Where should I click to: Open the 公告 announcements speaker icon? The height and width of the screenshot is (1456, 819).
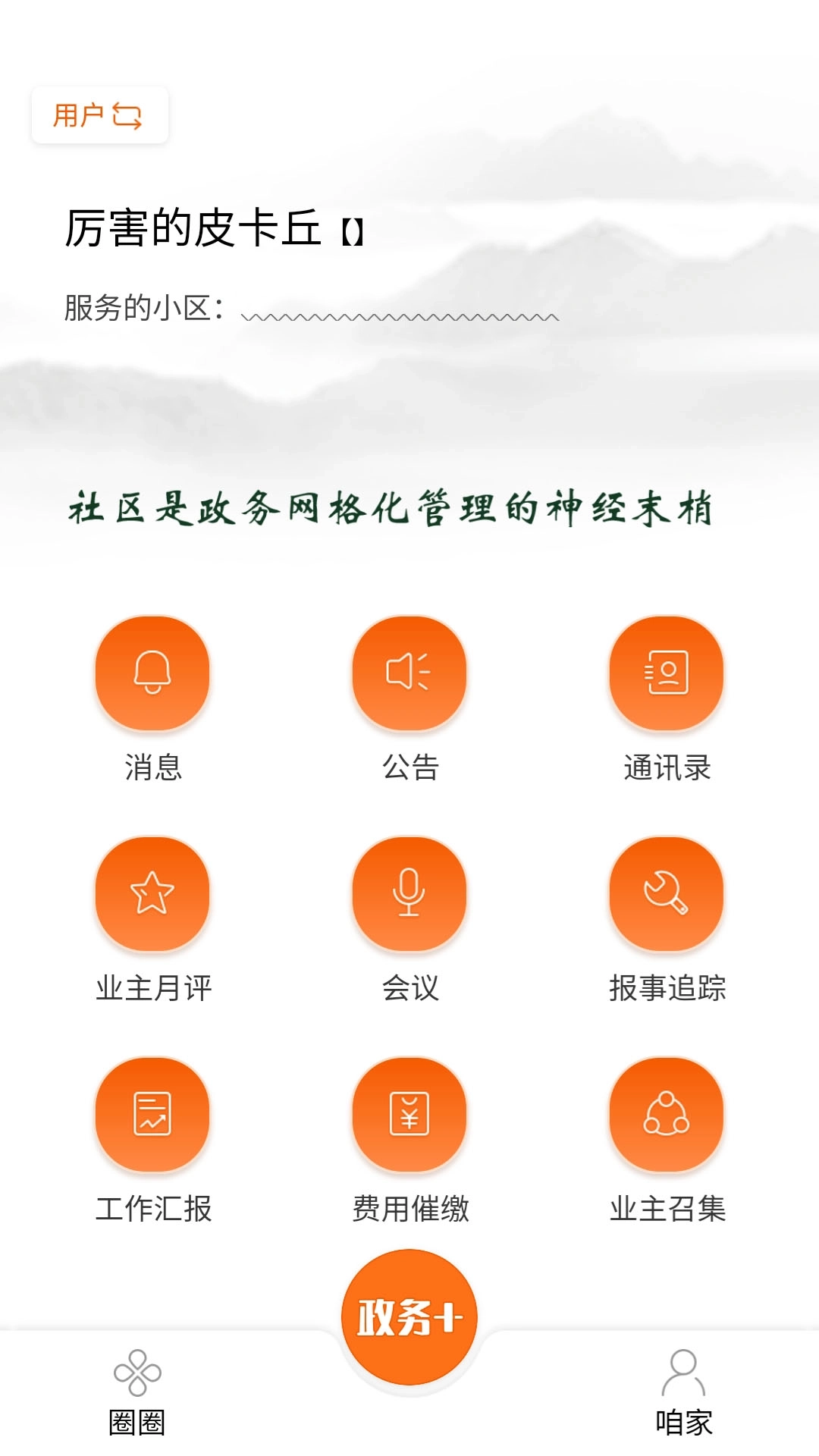click(x=409, y=673)
